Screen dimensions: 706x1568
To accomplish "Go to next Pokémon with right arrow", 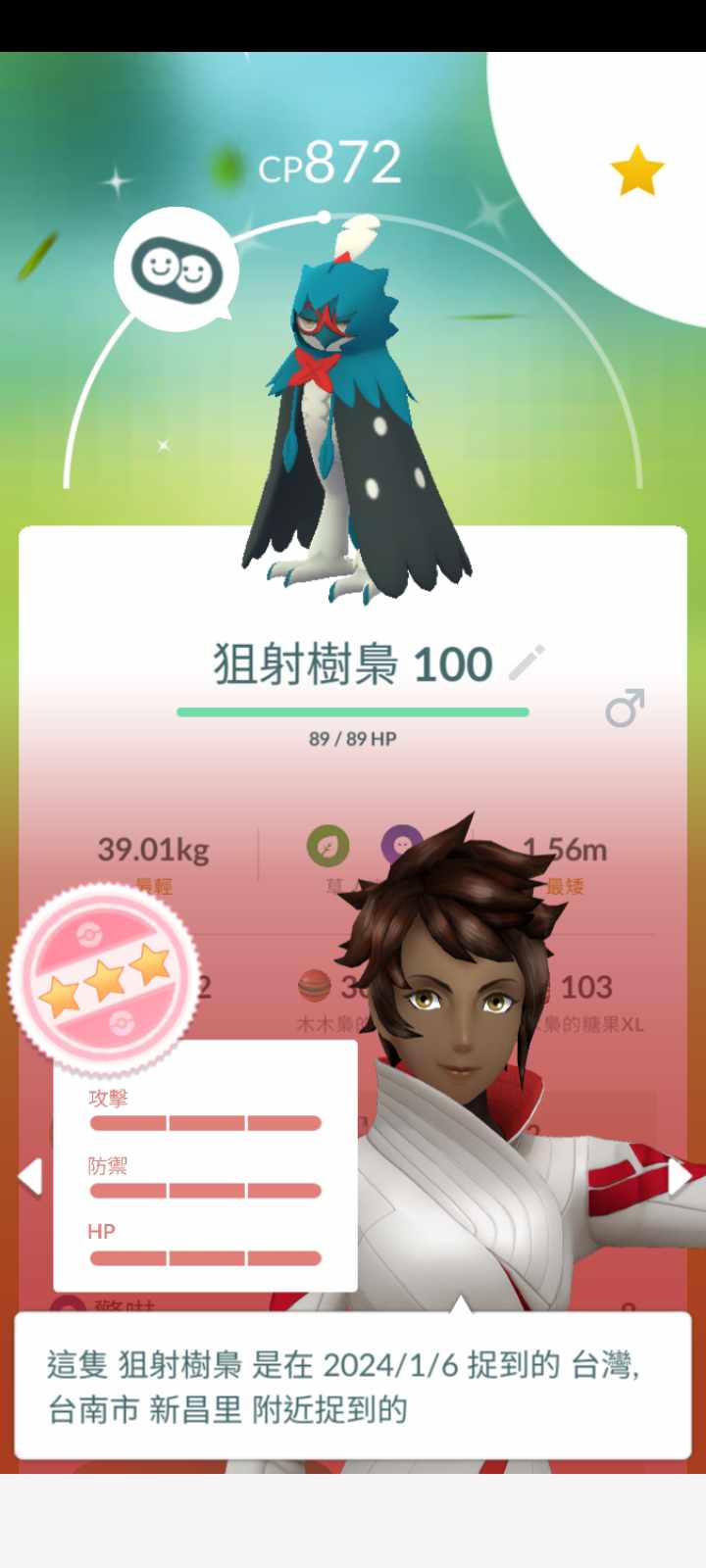I will click(679, 1176).
